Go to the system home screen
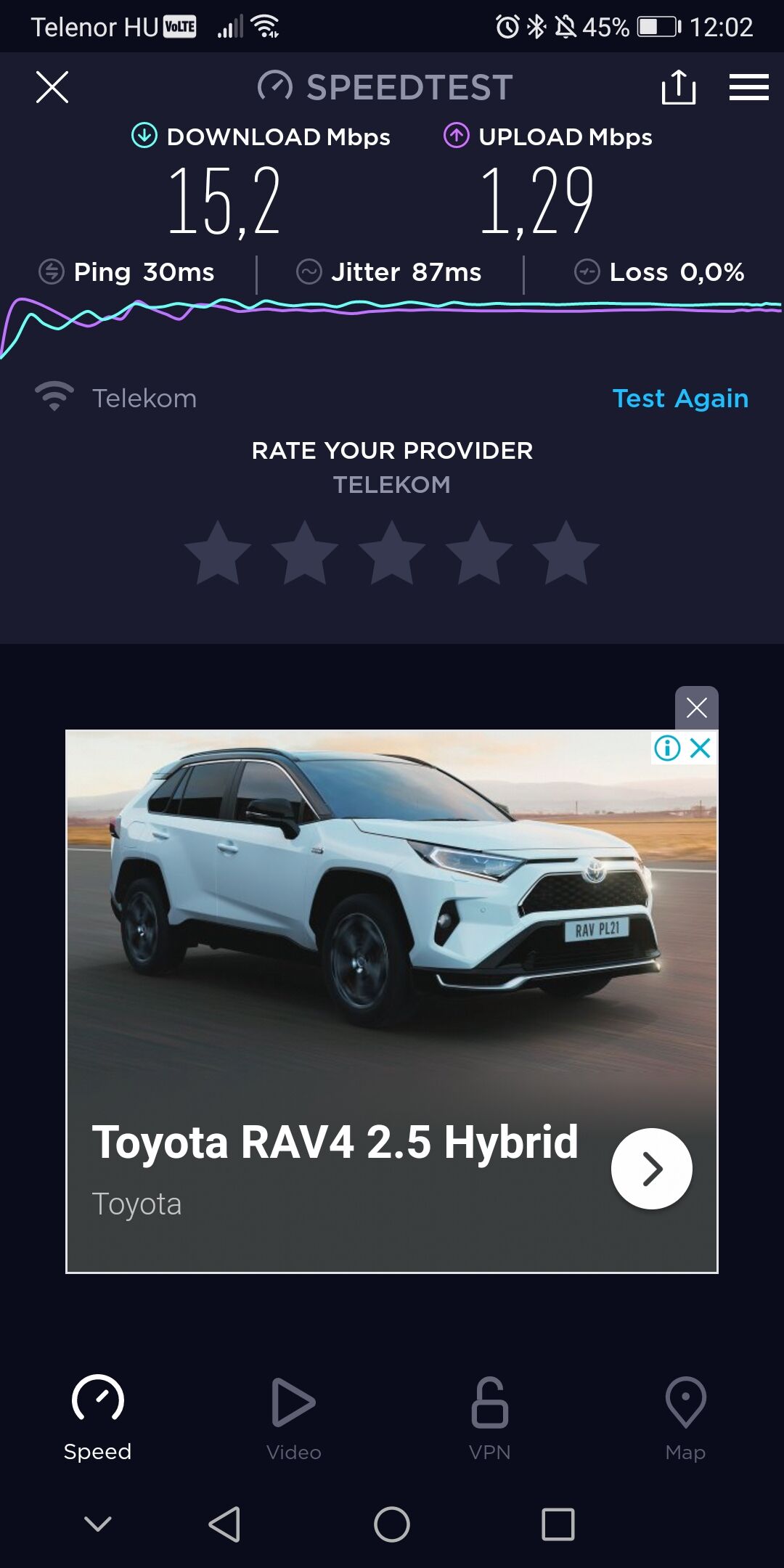Screen dimensions: 784x1568 [x=392, y=1524]
